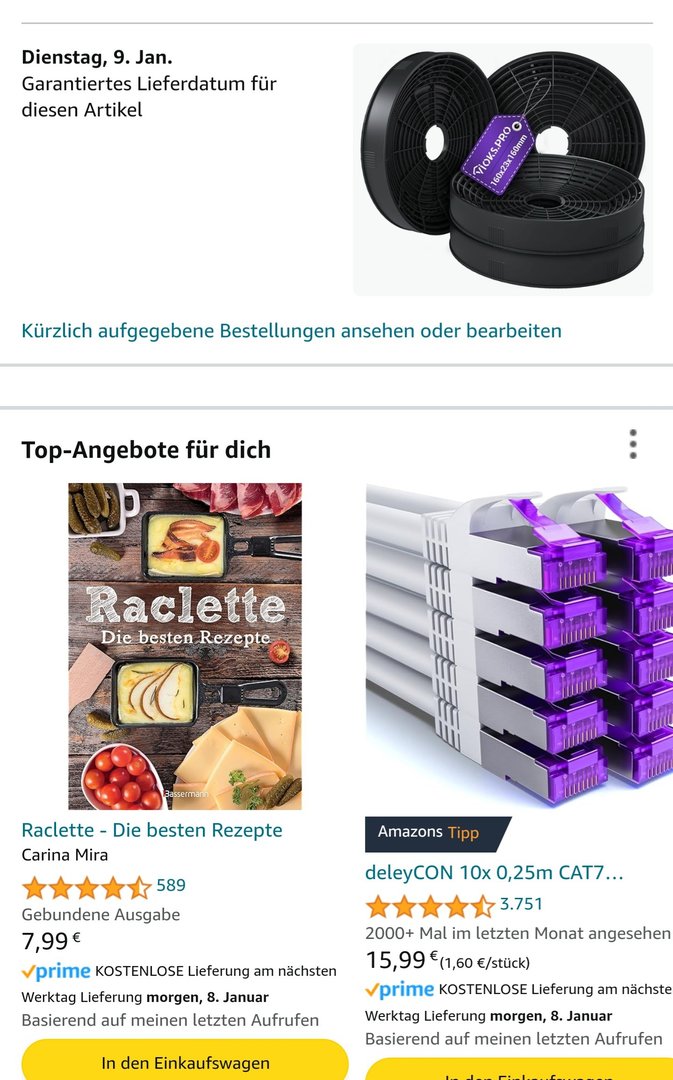
Task: Add Raclette book to the shopping cart
Action: (x=185, y=1062)
